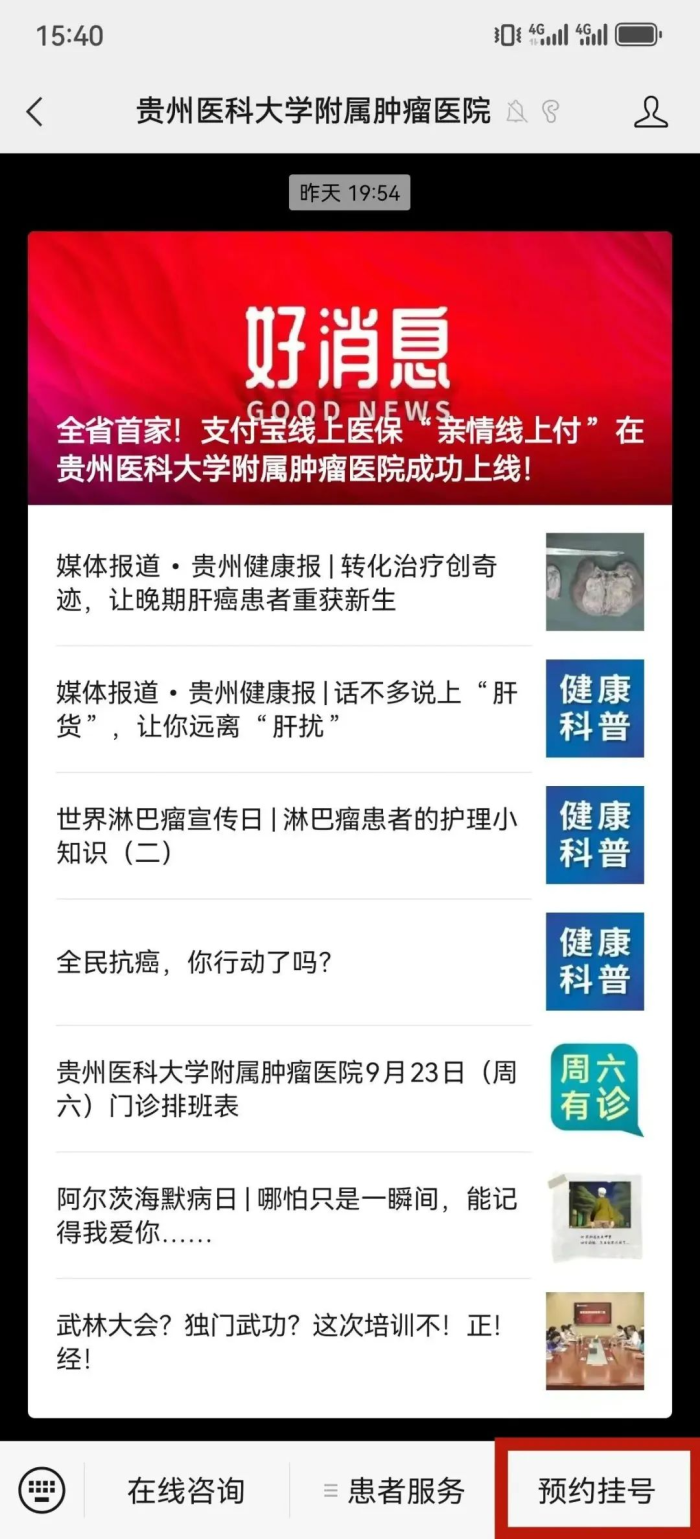Open the account profile icon
Screen dimensions: 700x1539
[650, 111]
